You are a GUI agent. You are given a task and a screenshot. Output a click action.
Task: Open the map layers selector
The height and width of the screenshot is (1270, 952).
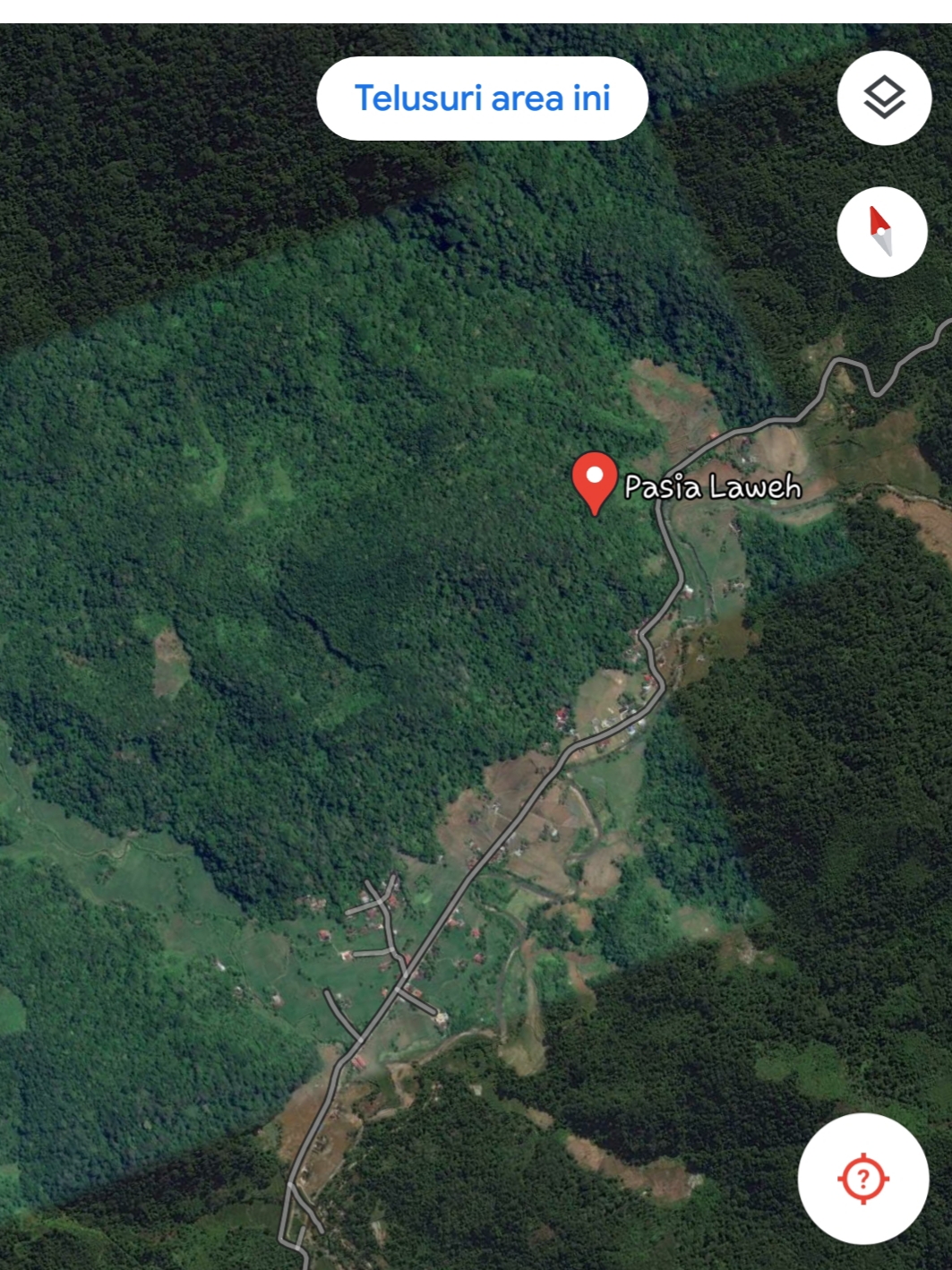click(x=884, y=98)
